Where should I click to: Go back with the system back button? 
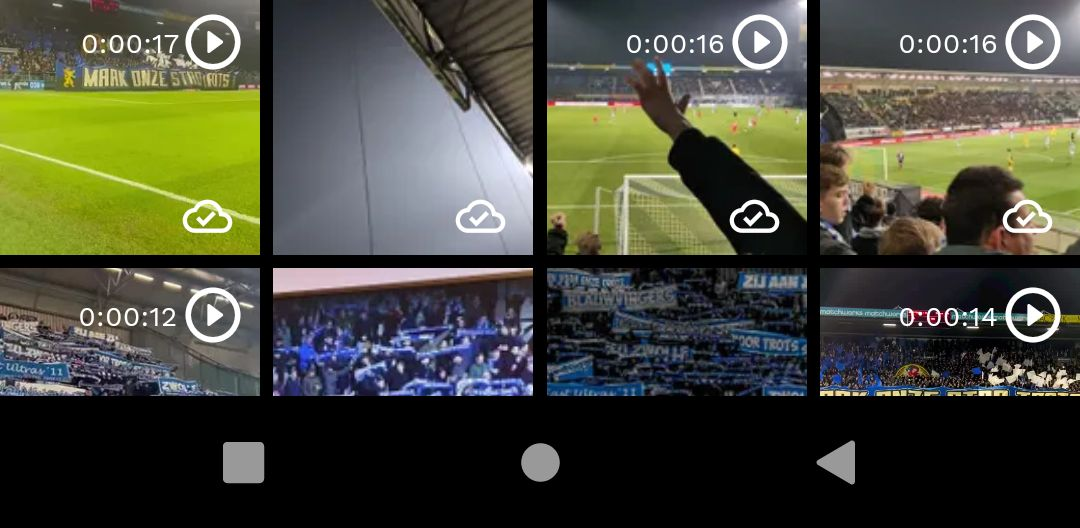tap(836, 463)
